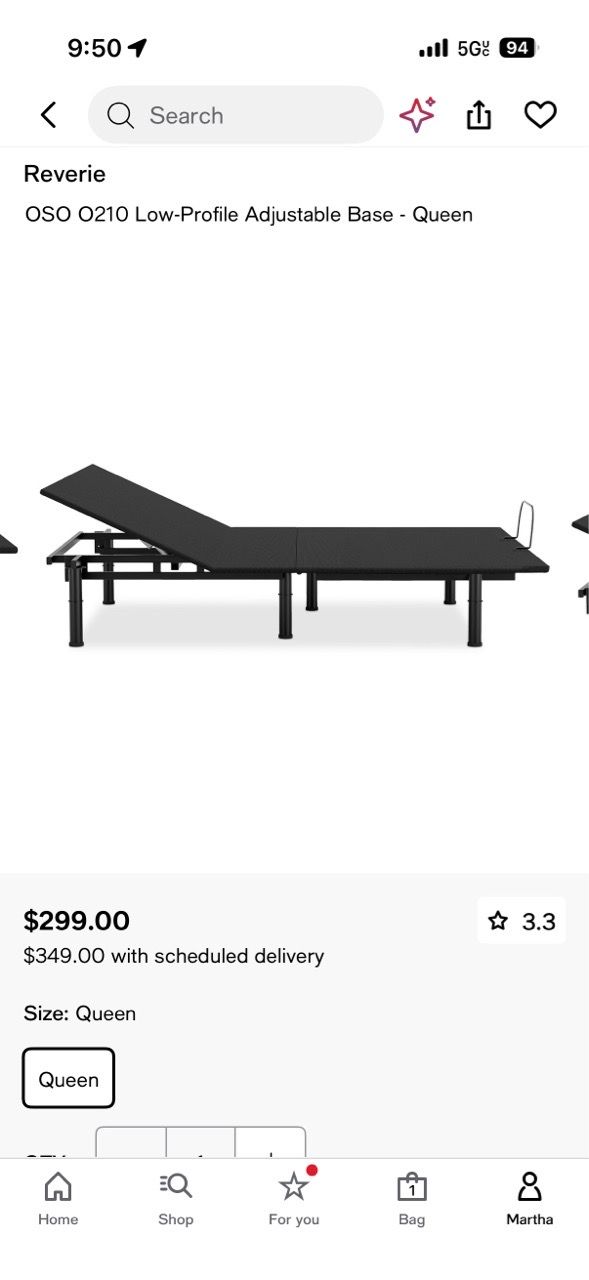The image size is (589, 1280).
Task: Add product to favorites with heart
Action: tap(540, 115)
